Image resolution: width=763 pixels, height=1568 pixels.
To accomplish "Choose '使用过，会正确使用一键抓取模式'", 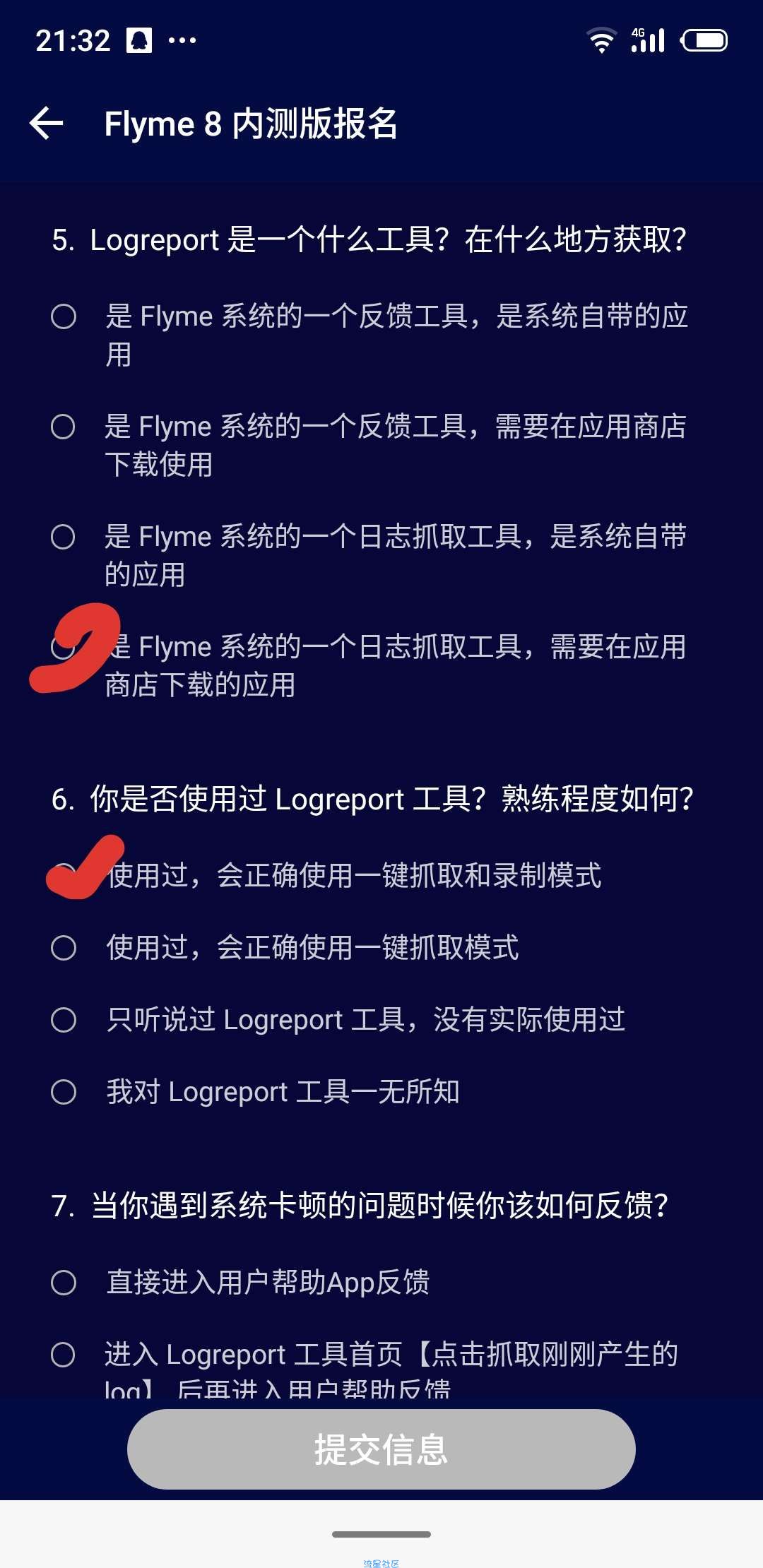I will [x=64, y=948].
